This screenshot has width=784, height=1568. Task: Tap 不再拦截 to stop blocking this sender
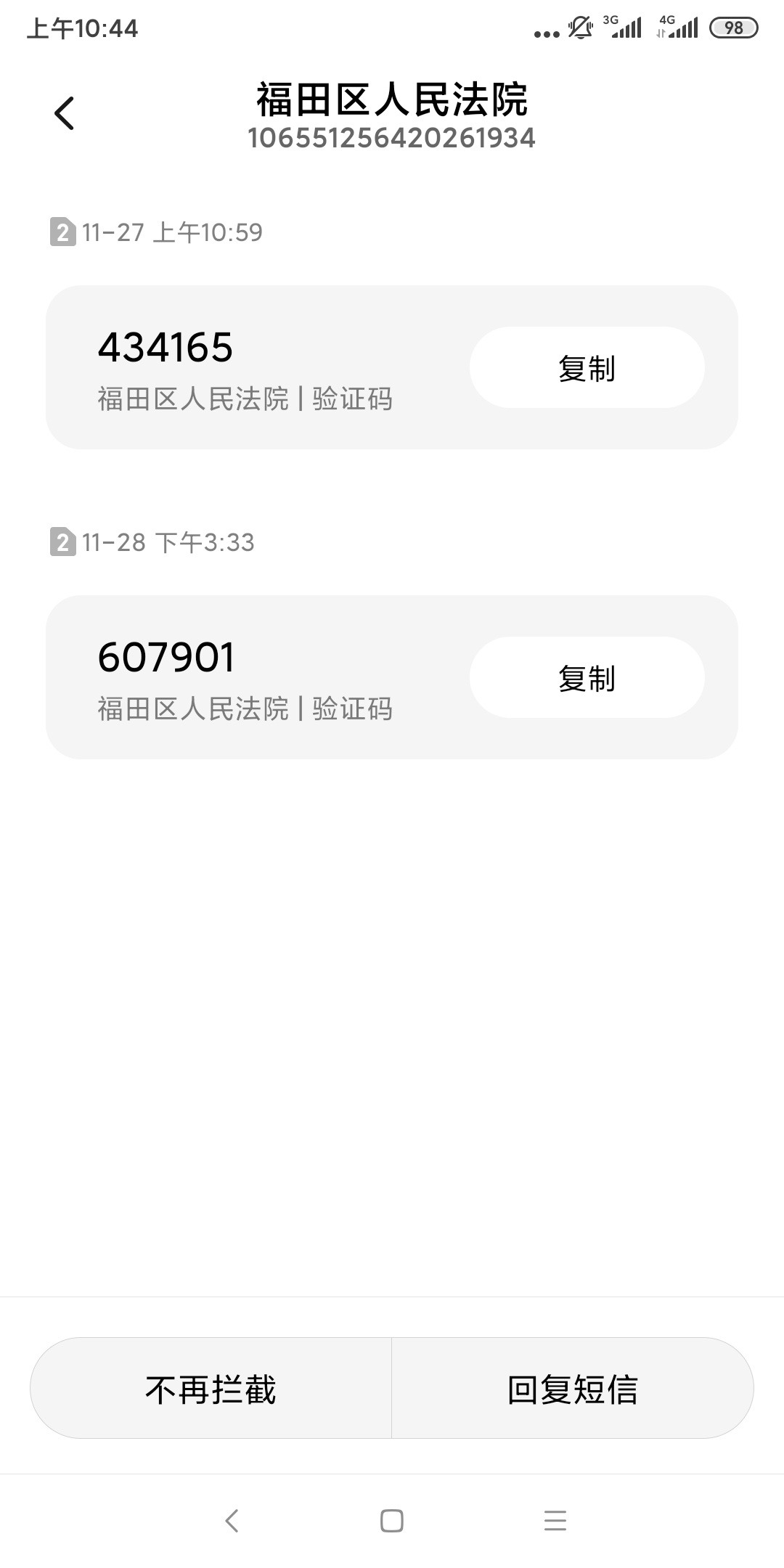[211, 1388]
